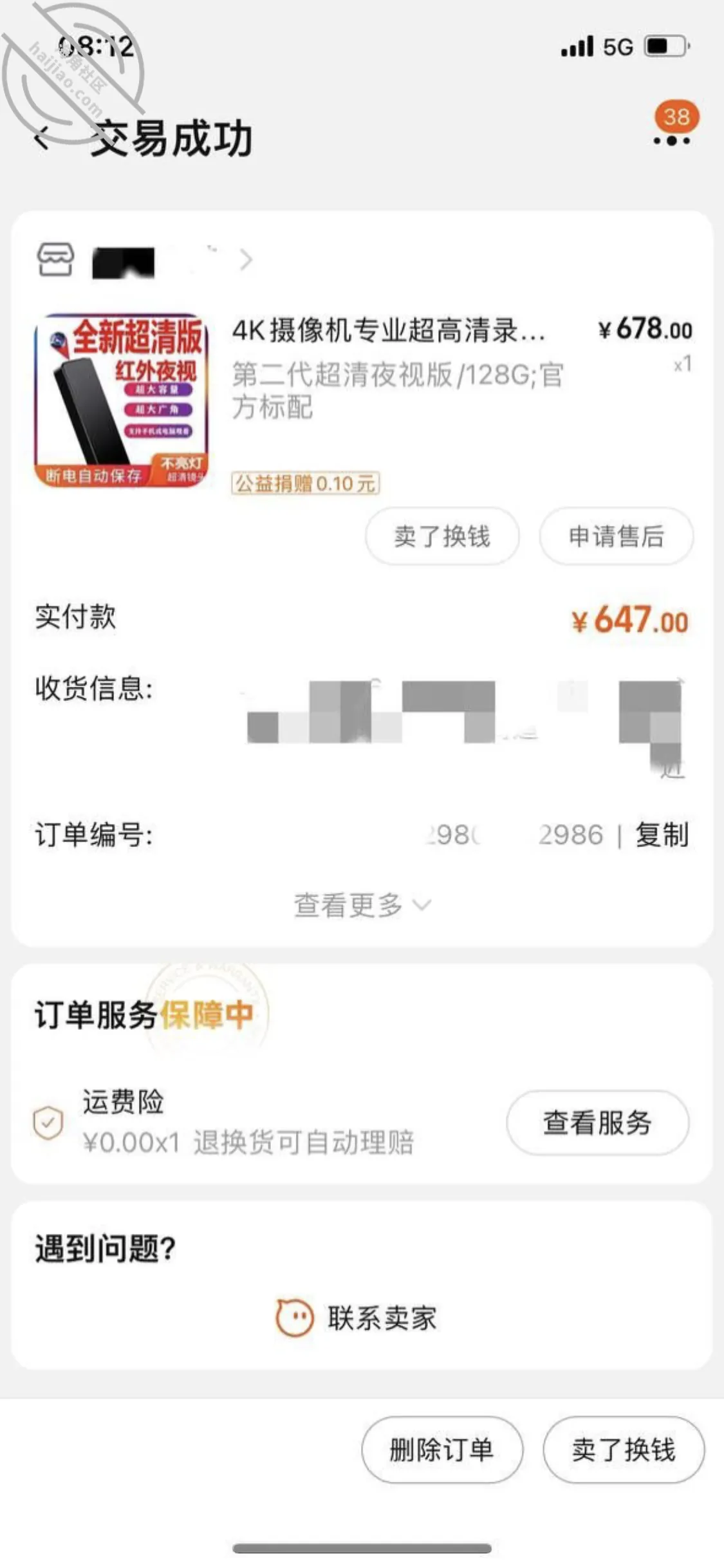The width and height of the screenshot is (724, 1568).
Task: Tap 查看服务 for 运费险
Action: pyautogui.click(x=598, y=1123)
